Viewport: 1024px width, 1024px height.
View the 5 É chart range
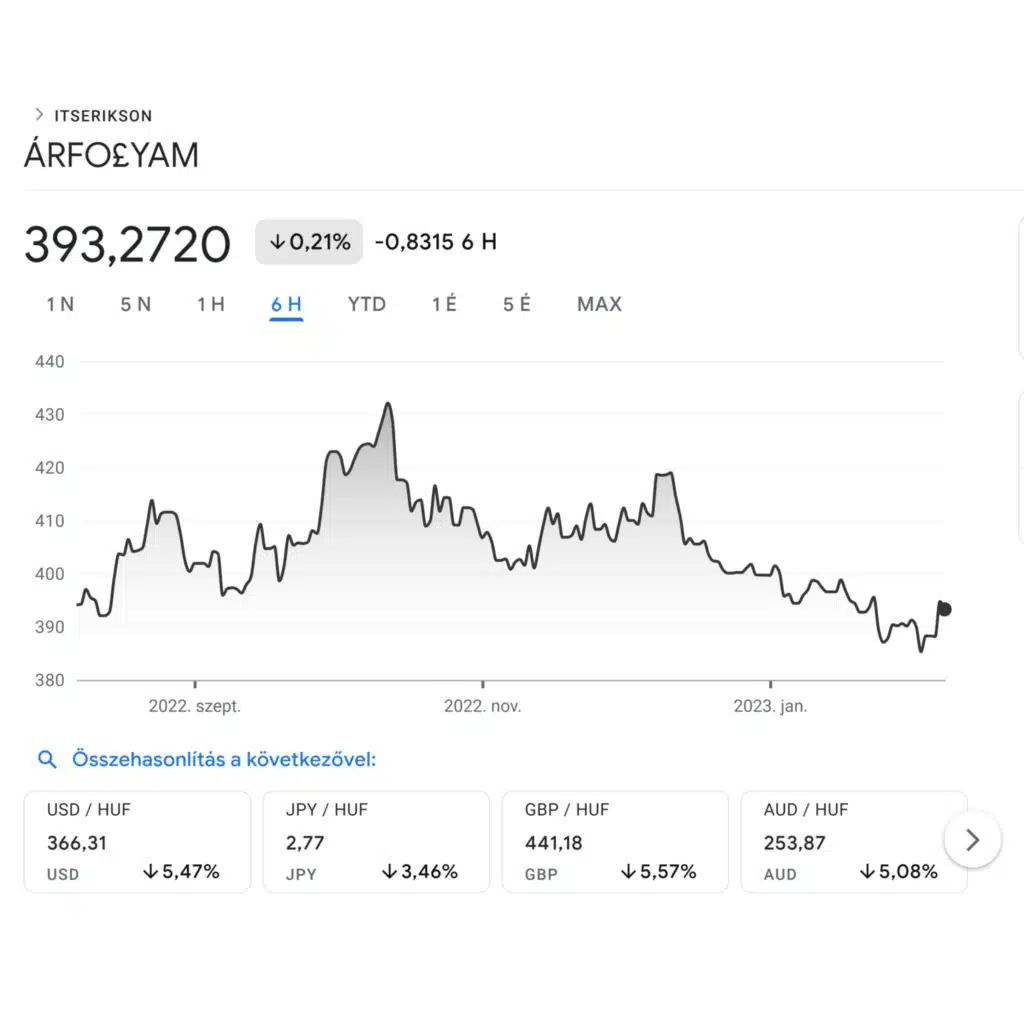517,304
